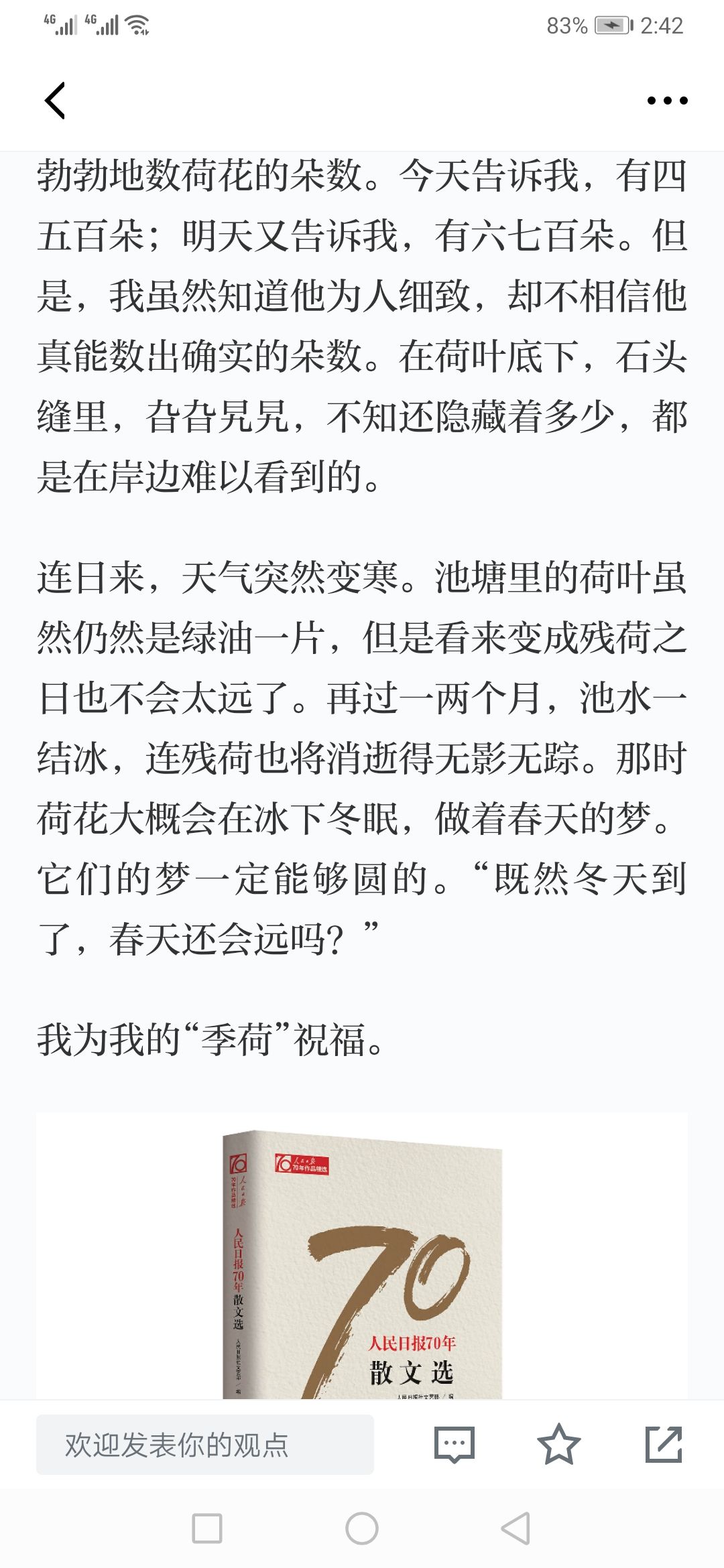Viewport: 724px width, 1568px height.
Task: Go back using the top-left arrow
Action: tap(55, 101)
